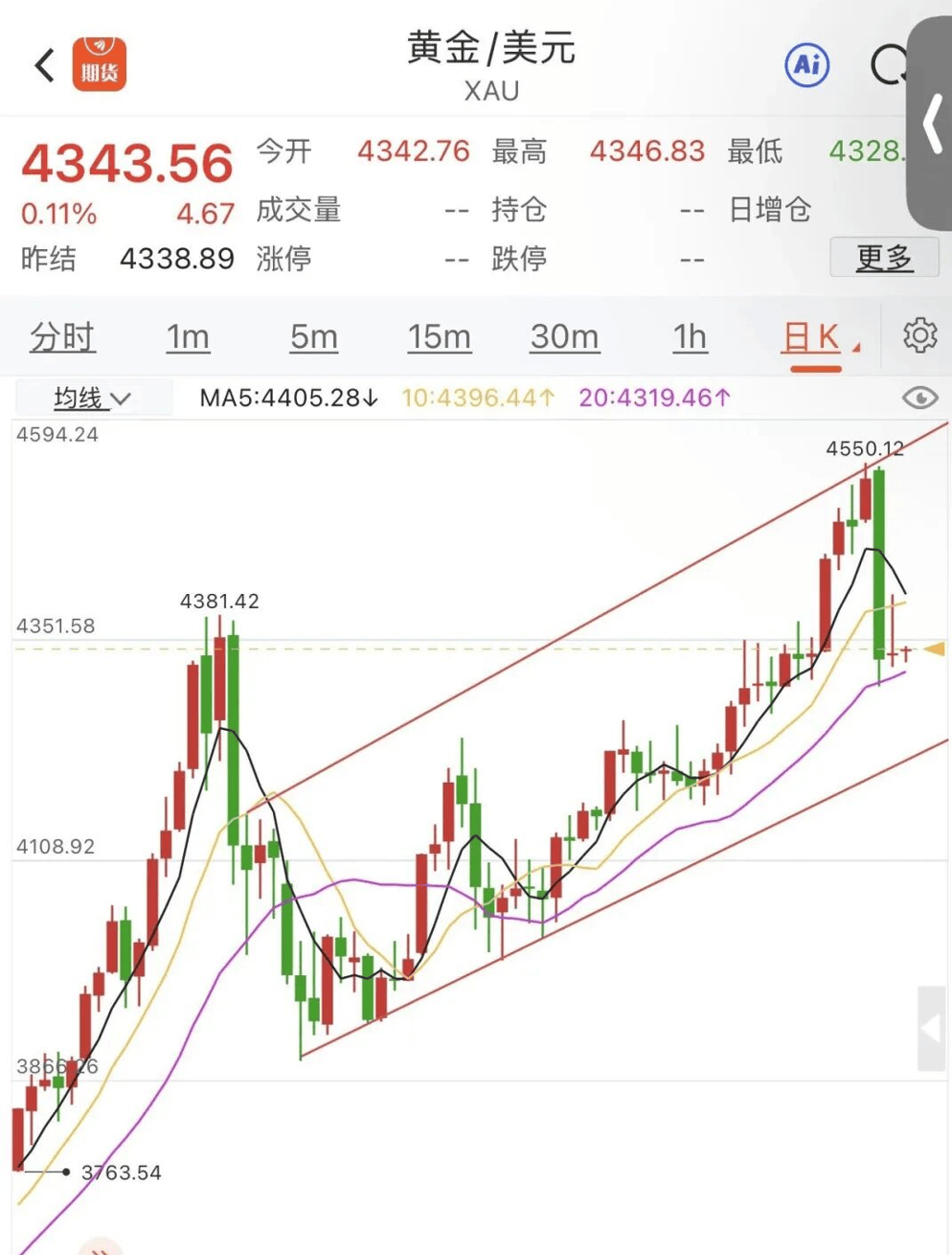View the 1h chart period

click(x=690, y=337)
